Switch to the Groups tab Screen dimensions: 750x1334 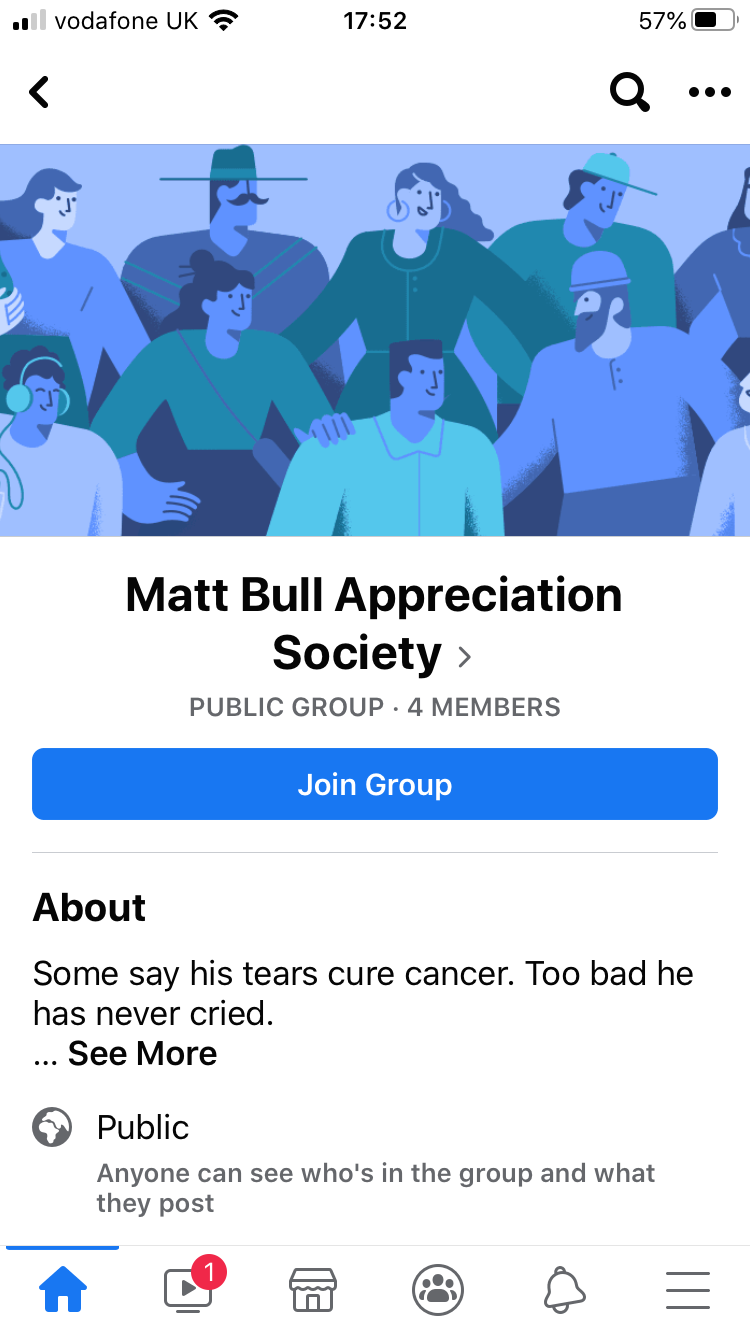tap(438, 1289)
